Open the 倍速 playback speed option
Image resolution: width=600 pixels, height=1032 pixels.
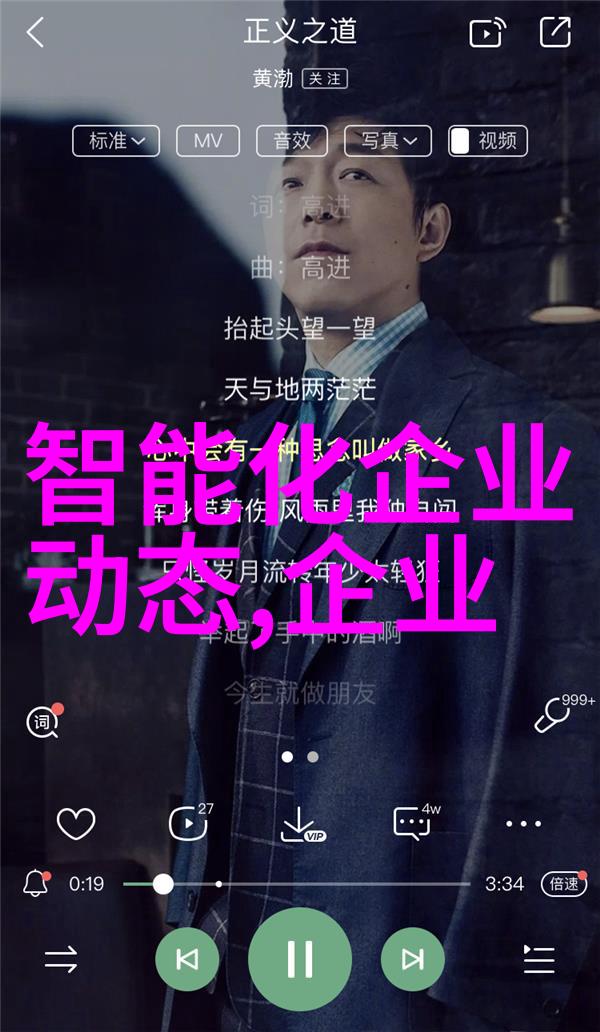(x=563, y=884)
